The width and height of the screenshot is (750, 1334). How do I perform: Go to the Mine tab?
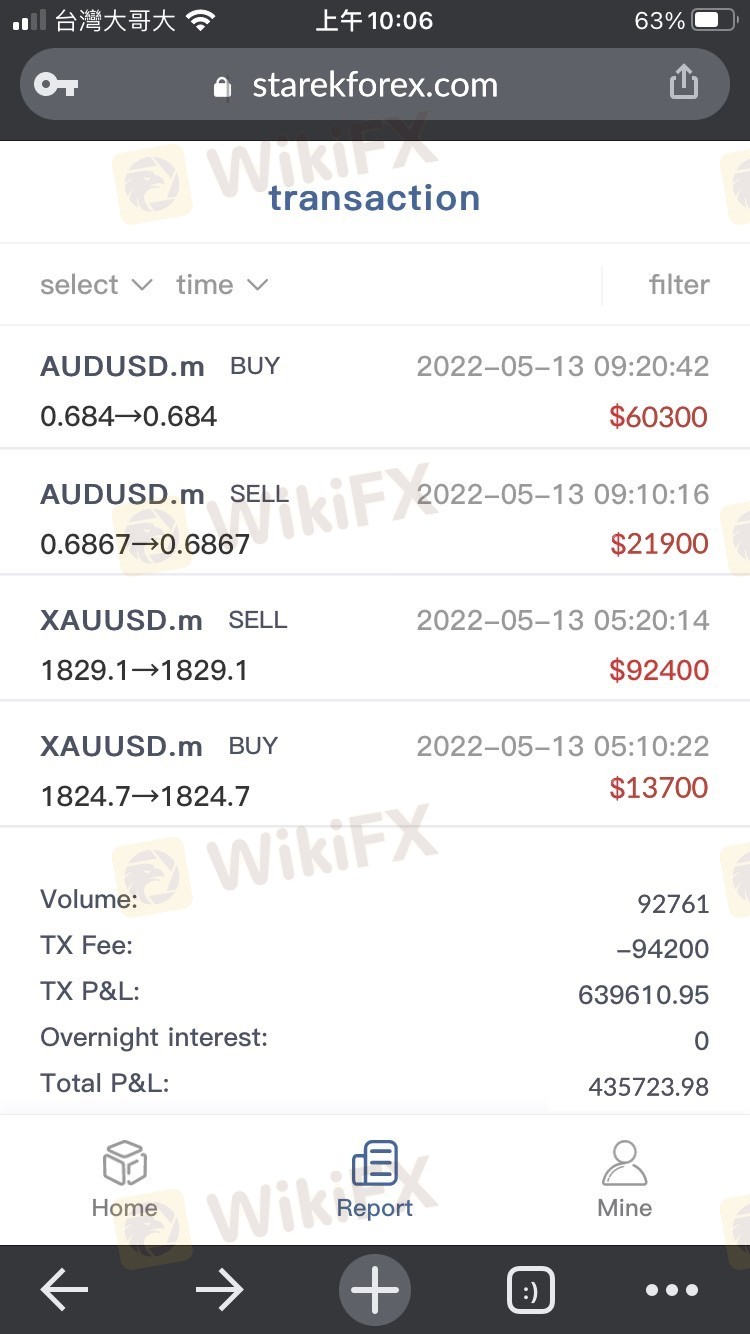point(625,1180)
